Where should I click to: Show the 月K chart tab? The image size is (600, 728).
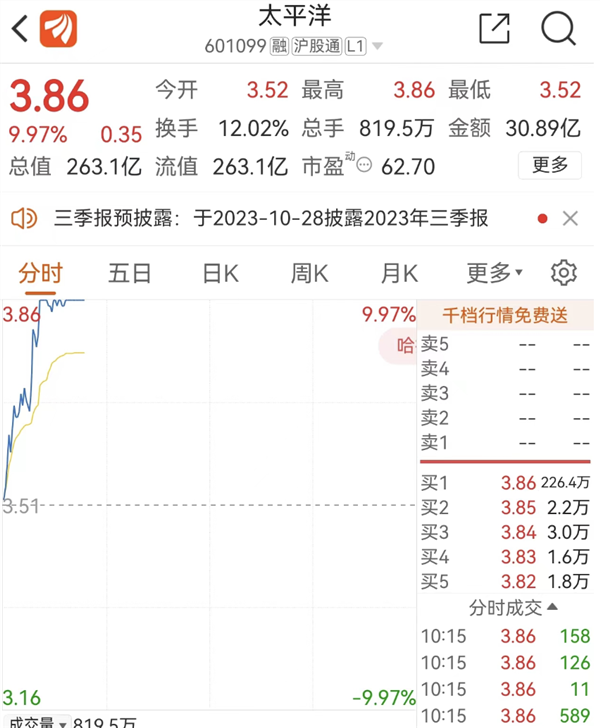(399, 272)
